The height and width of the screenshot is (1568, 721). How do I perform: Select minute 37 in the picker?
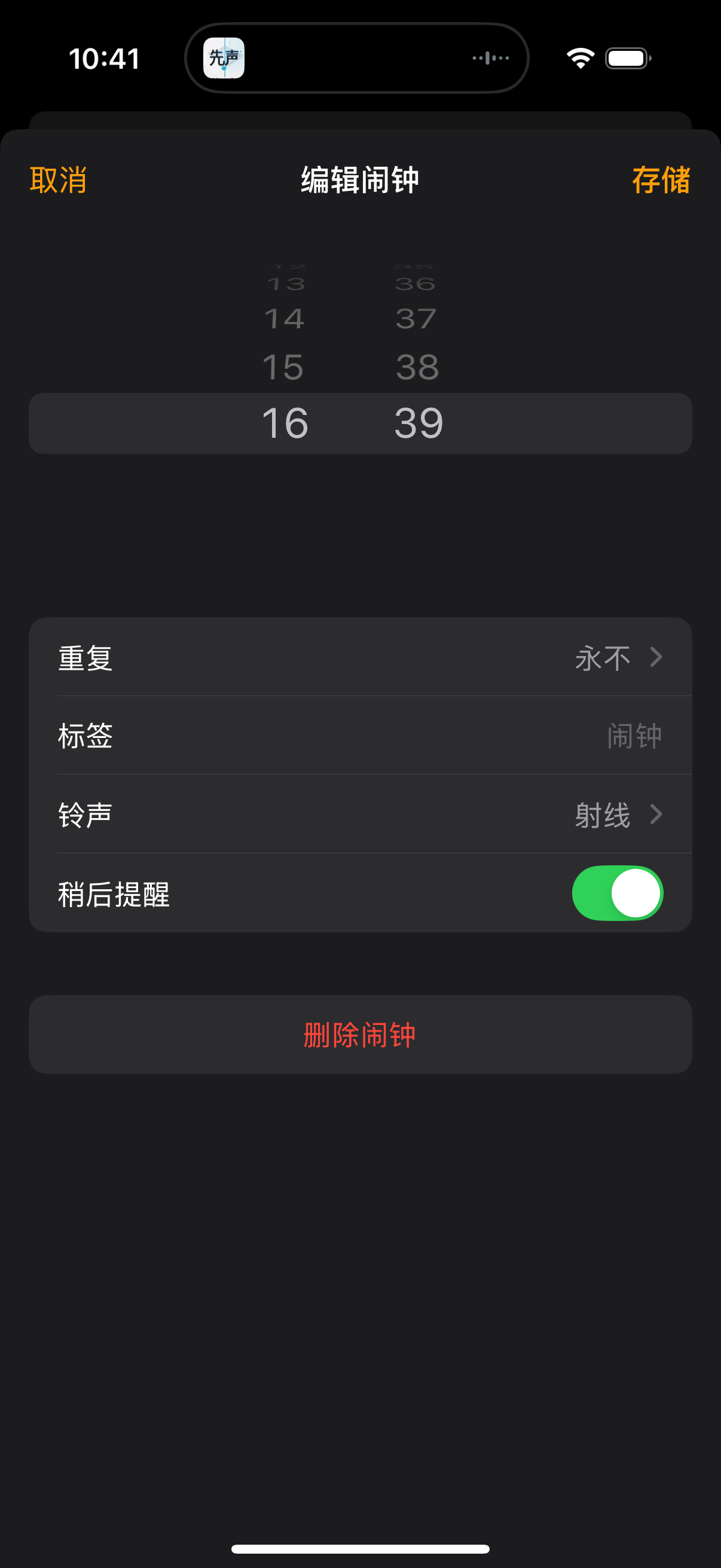[416, 319]
